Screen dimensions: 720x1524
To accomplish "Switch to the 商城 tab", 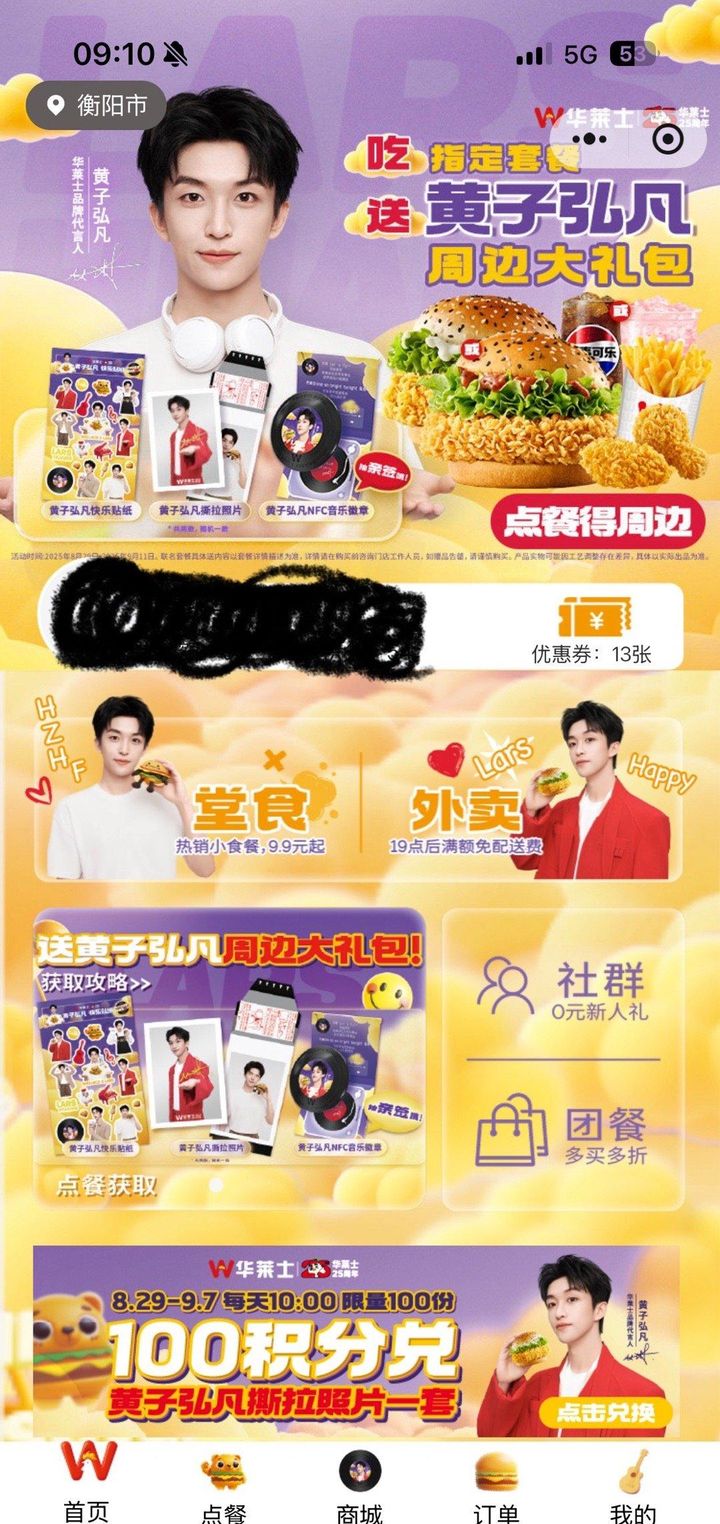I will (x=360, y=1482).
